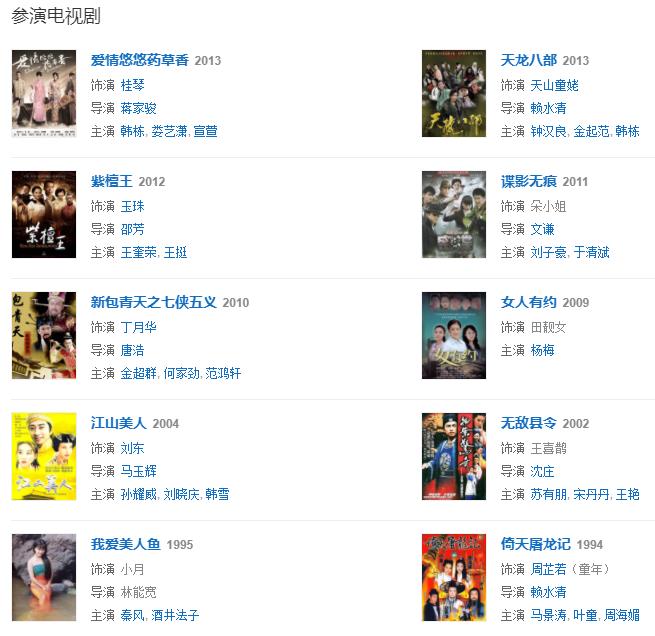
Task: Open the 爱情悠悠药草香 title link
Action: pyautogui.click(x=139, y=60)
